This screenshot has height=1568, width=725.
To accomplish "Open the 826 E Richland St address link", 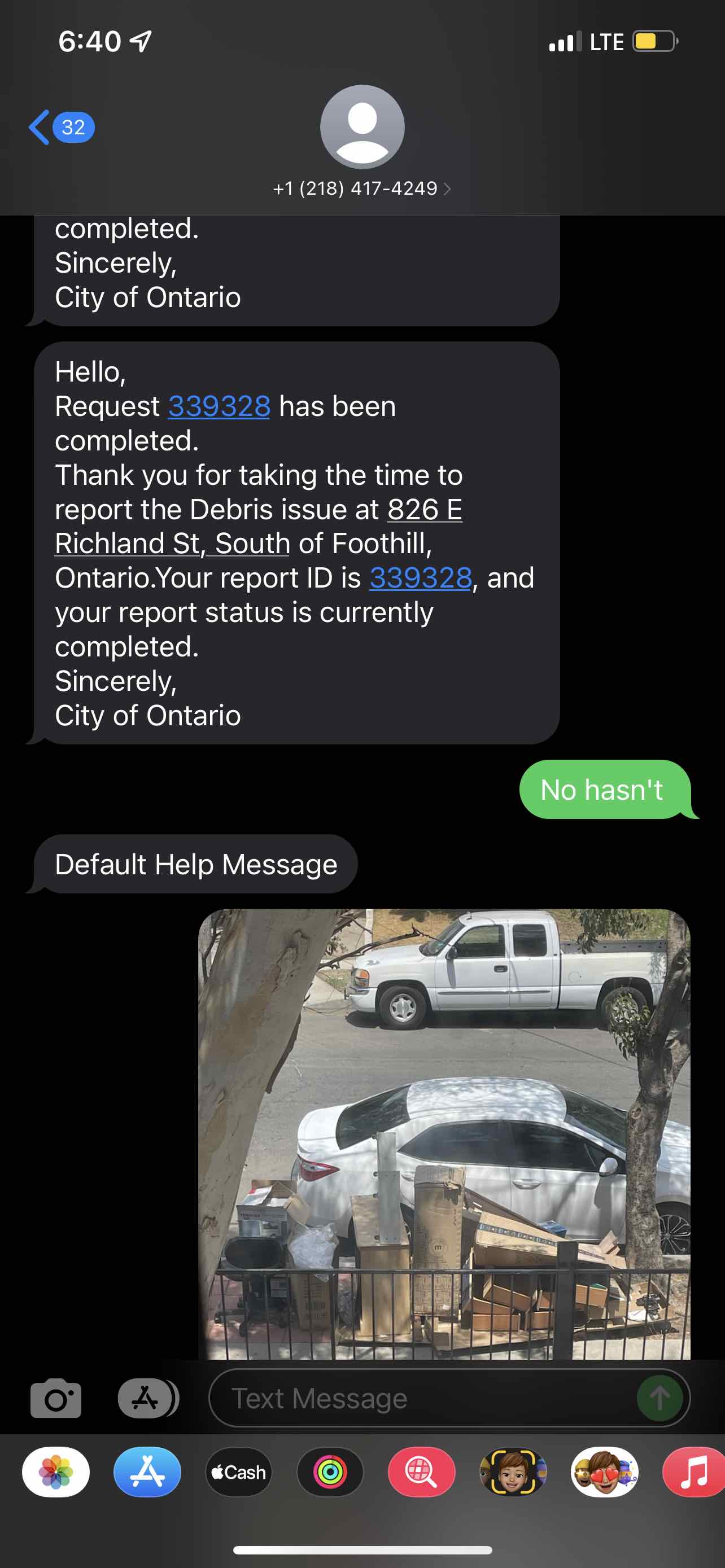I will 259,527.
